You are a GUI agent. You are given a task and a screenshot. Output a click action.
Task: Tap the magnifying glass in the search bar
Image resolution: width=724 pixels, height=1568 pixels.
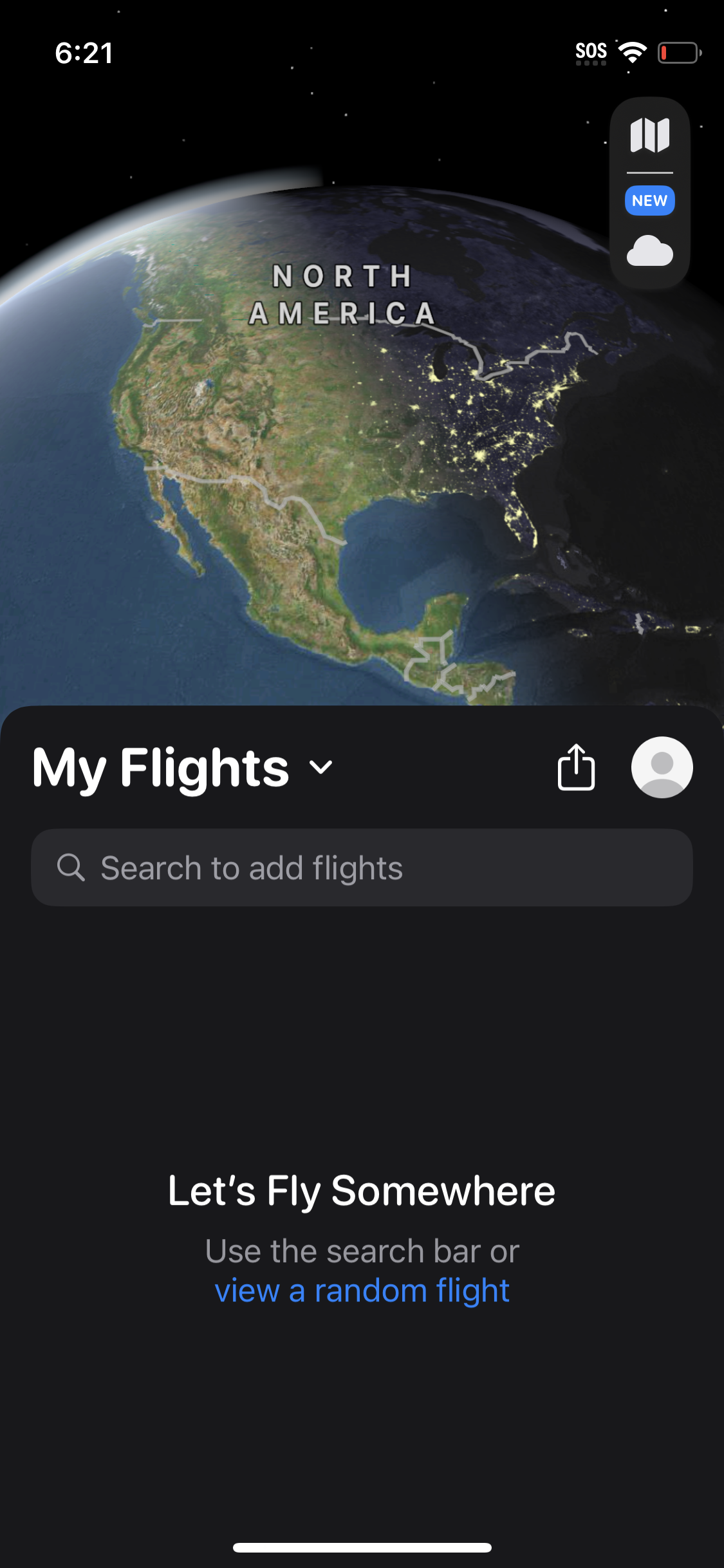pyautogui.click(x=72, y=867)
